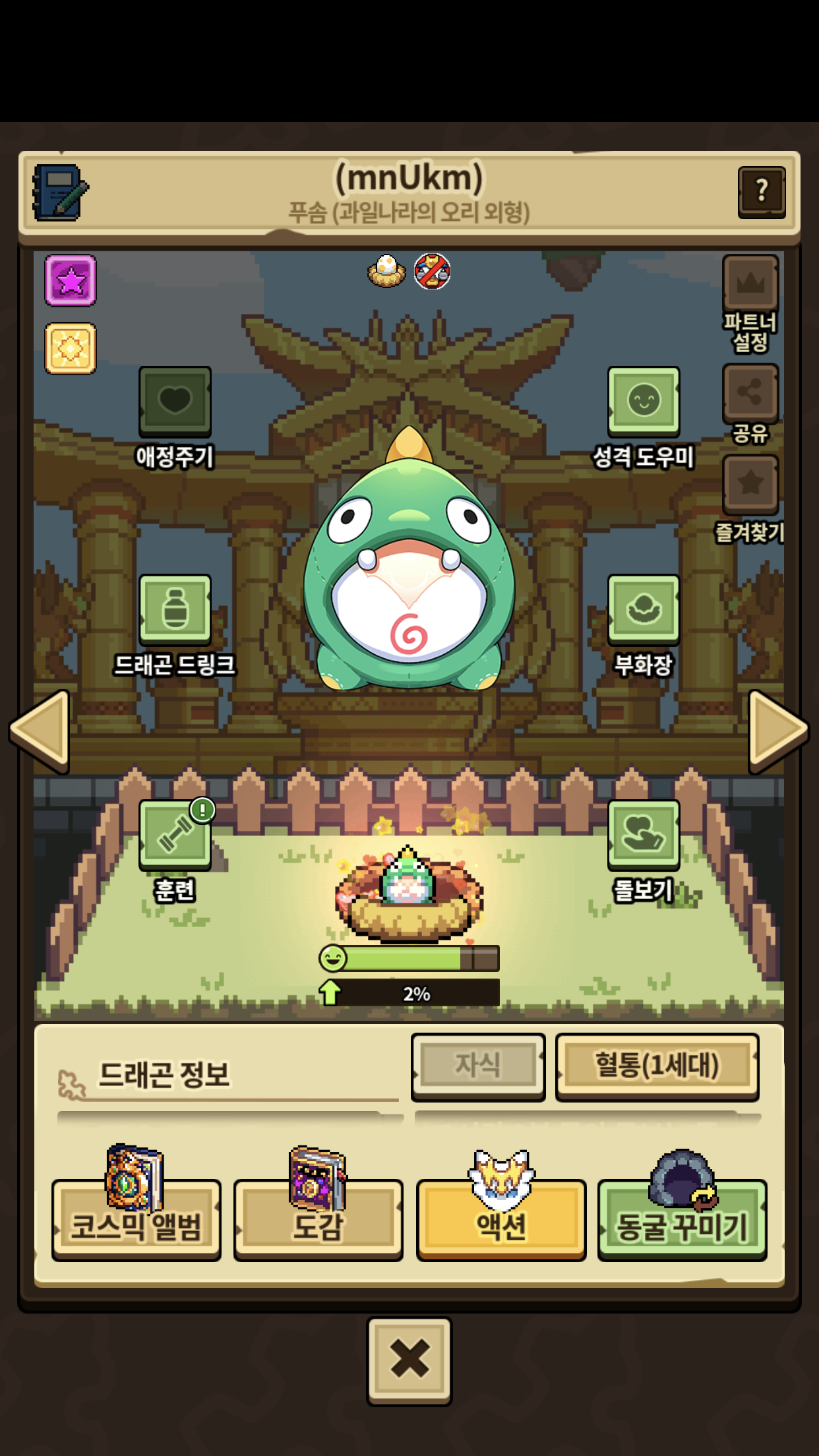The height and width of the screenshot is (1456, 819).
Task: Open the 부화장 hatchery
Action: pyautogui.click(x=643, y=609)
